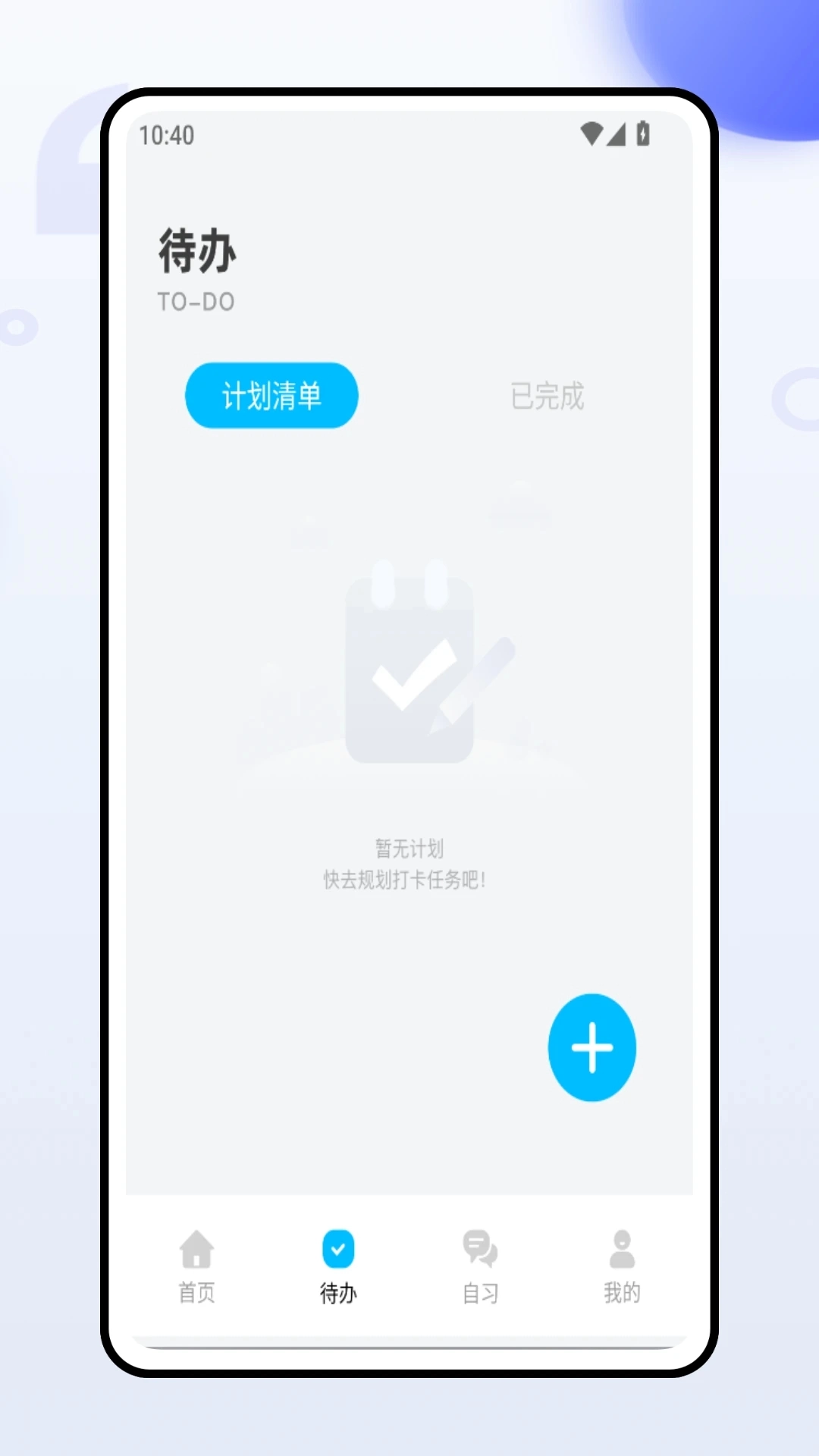
Task: Tap the 我的 profile person icon
Action: point(622,1246)
